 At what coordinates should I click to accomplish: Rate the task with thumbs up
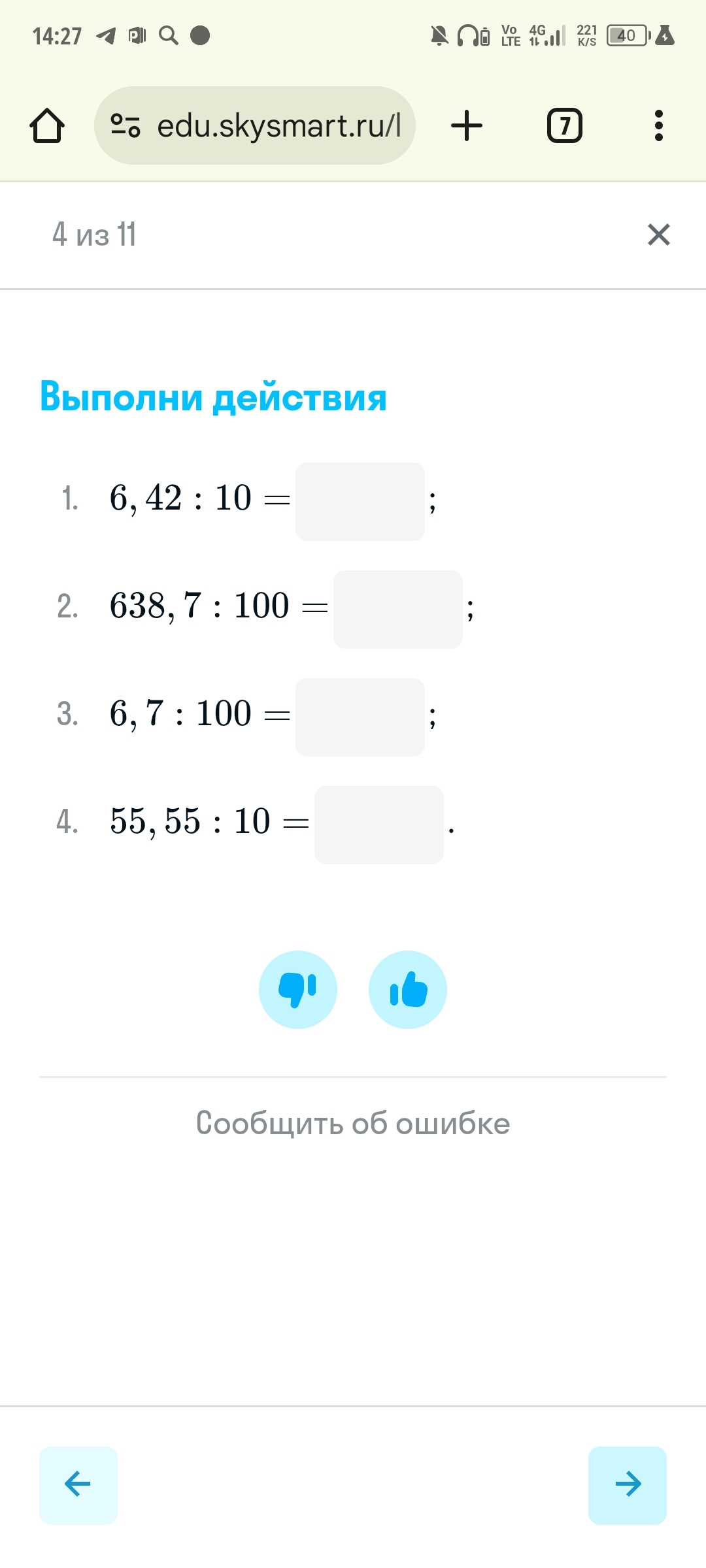click(408, 990)
